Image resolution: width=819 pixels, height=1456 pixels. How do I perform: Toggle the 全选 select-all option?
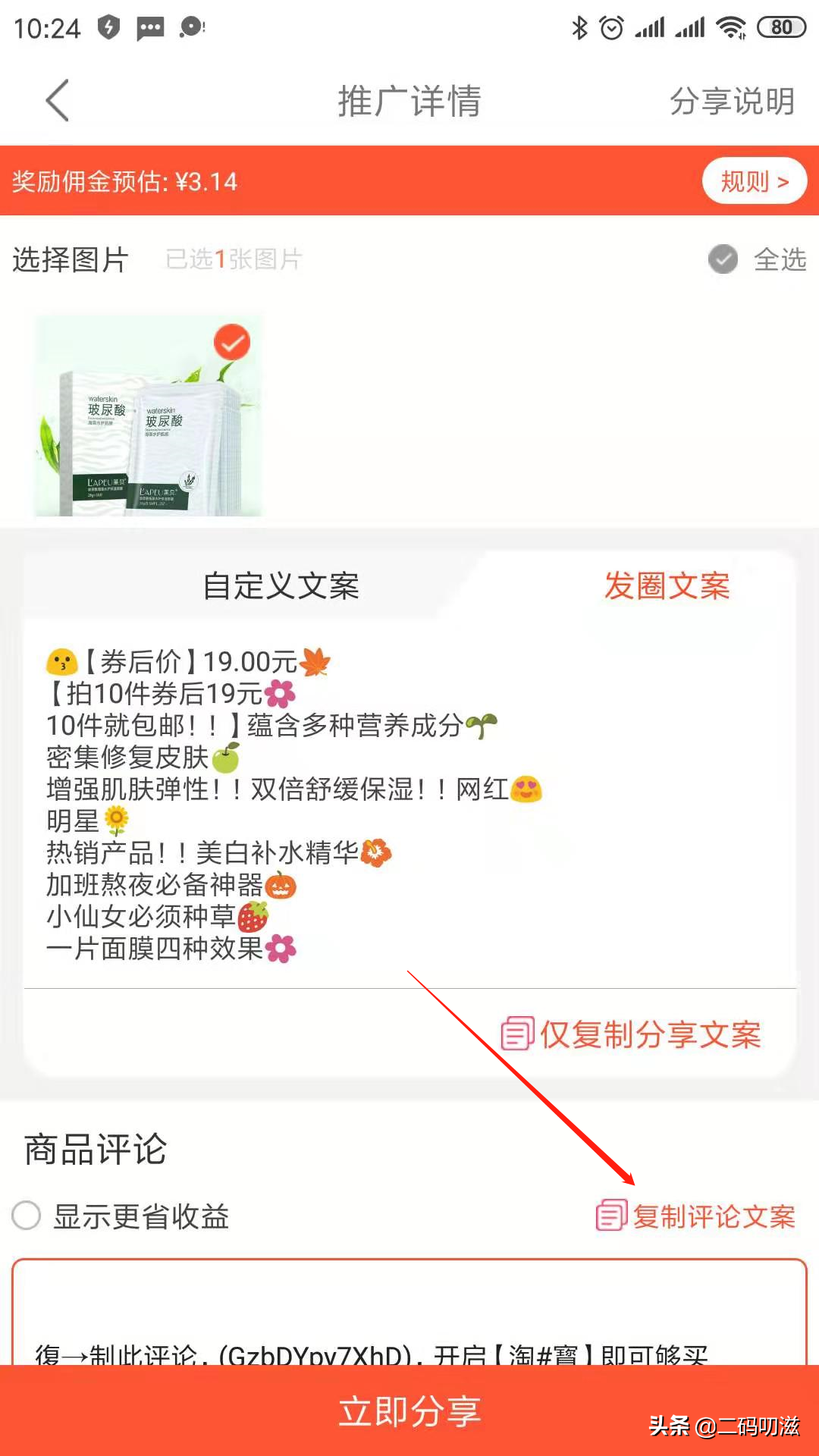point(723,259)
